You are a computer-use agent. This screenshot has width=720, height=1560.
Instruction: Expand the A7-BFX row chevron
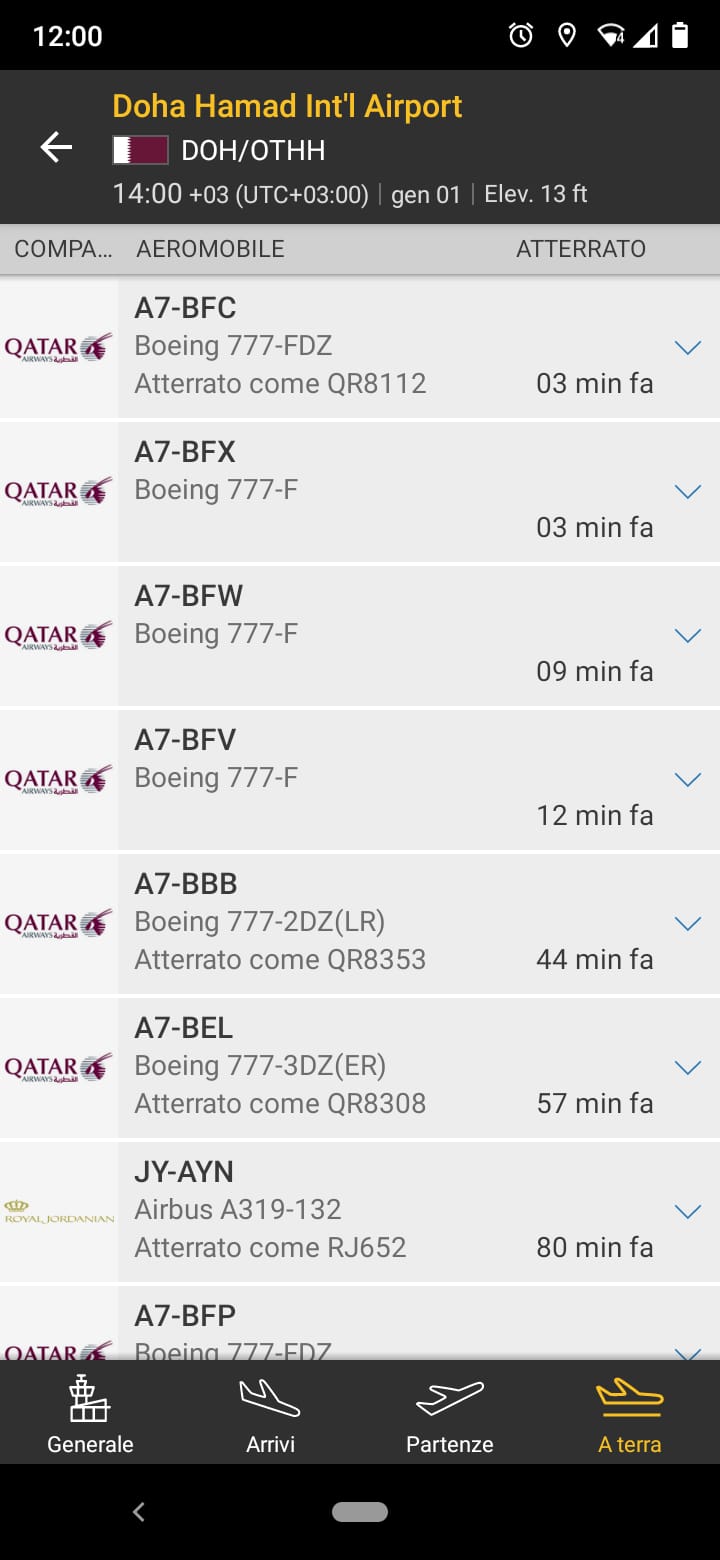687,492
